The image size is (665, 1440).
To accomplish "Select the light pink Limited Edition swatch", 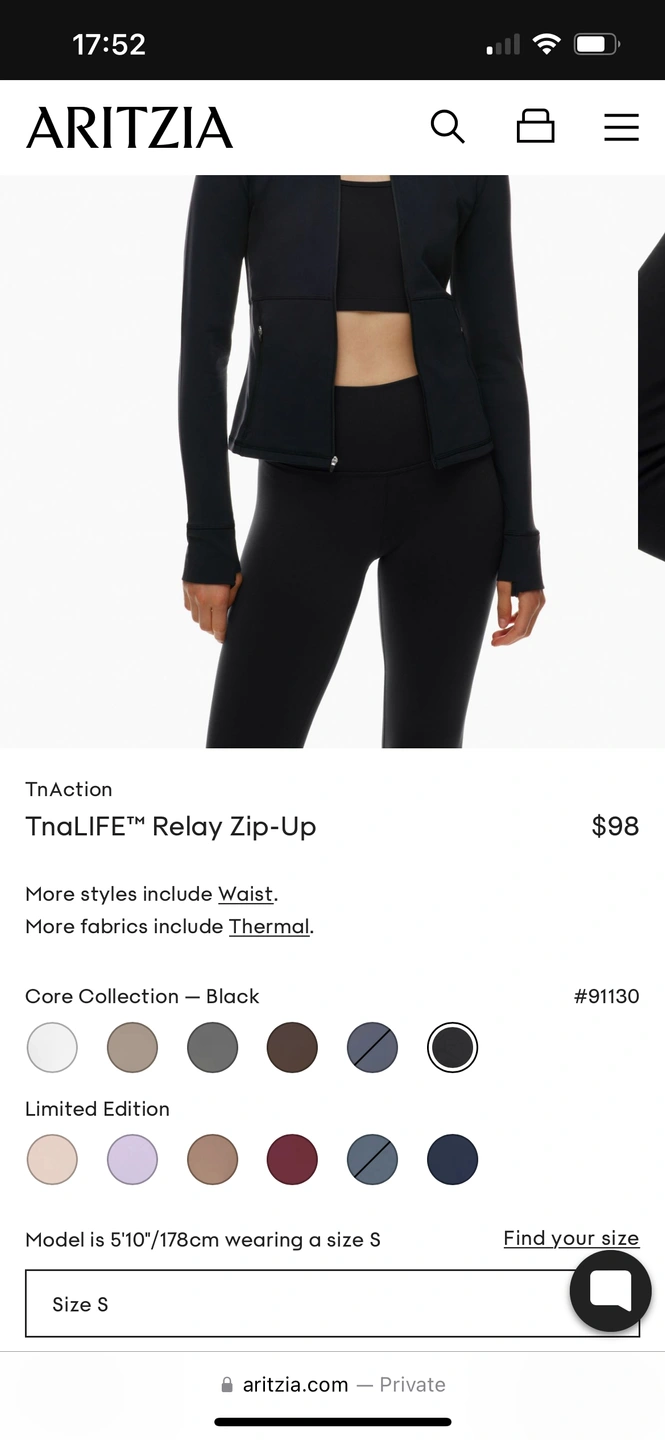I will [x=52, y=1160].
